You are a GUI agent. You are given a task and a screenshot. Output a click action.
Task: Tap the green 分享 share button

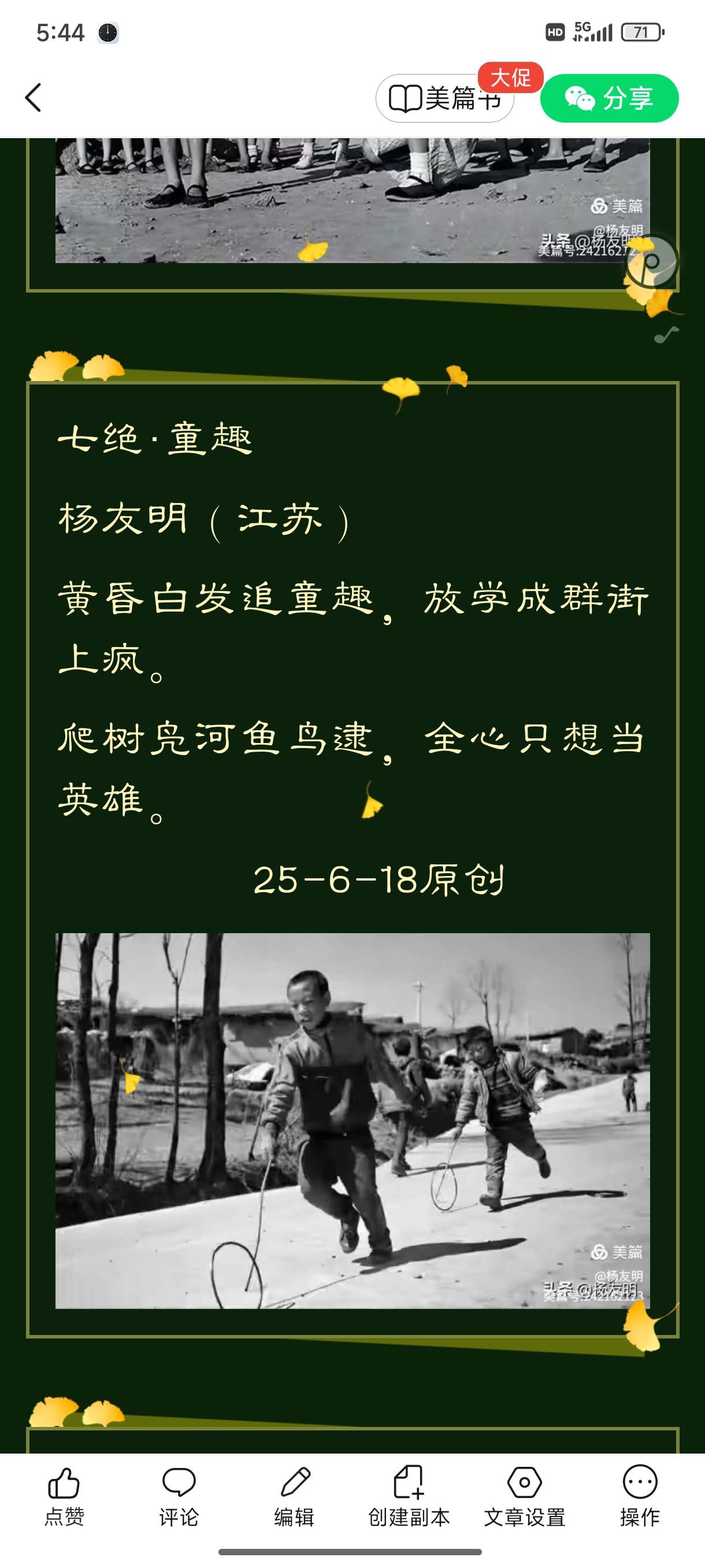point(609,99)
